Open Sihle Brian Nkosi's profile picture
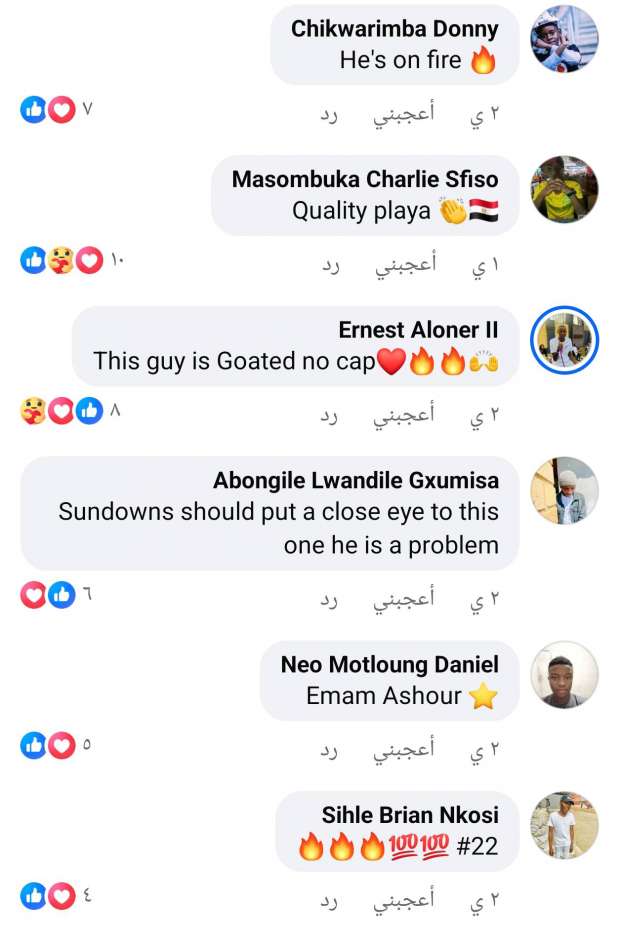 point(564,826)
